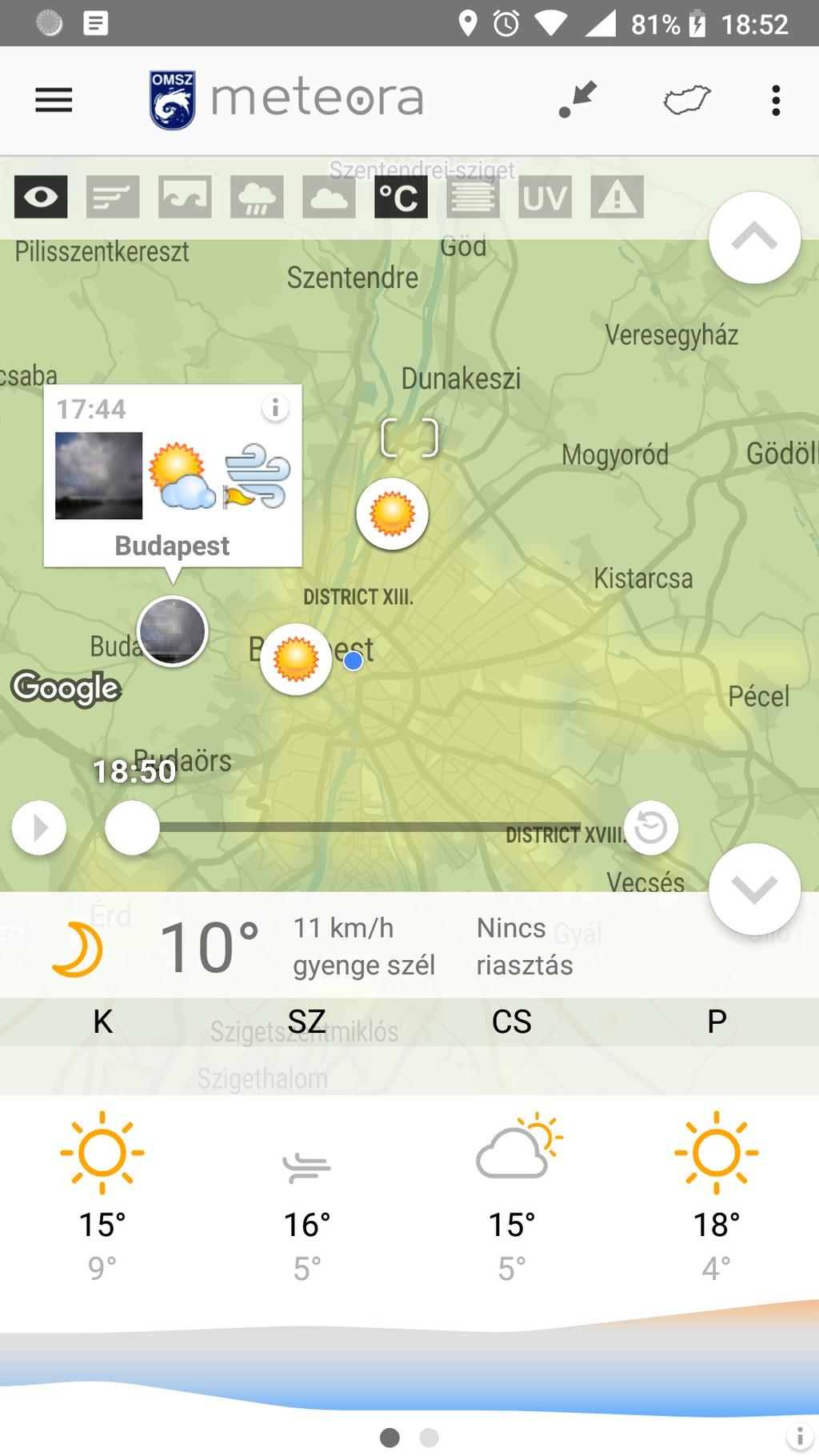Reset the timeline to current time
Viewport: 819px width, 1456px height.
(x=651, y=827)
